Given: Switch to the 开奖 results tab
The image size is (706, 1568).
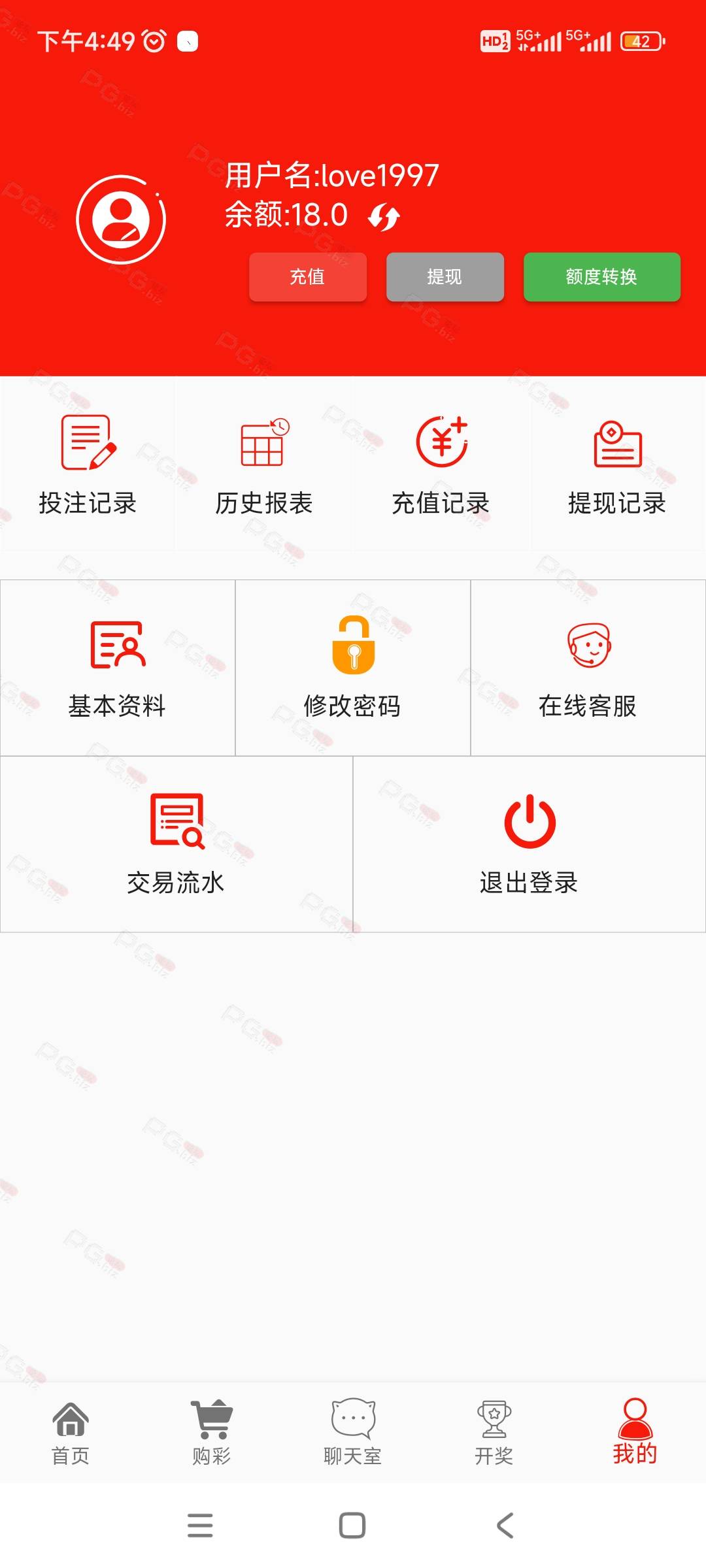Looking at the screenshot, I should point(494,1433).
